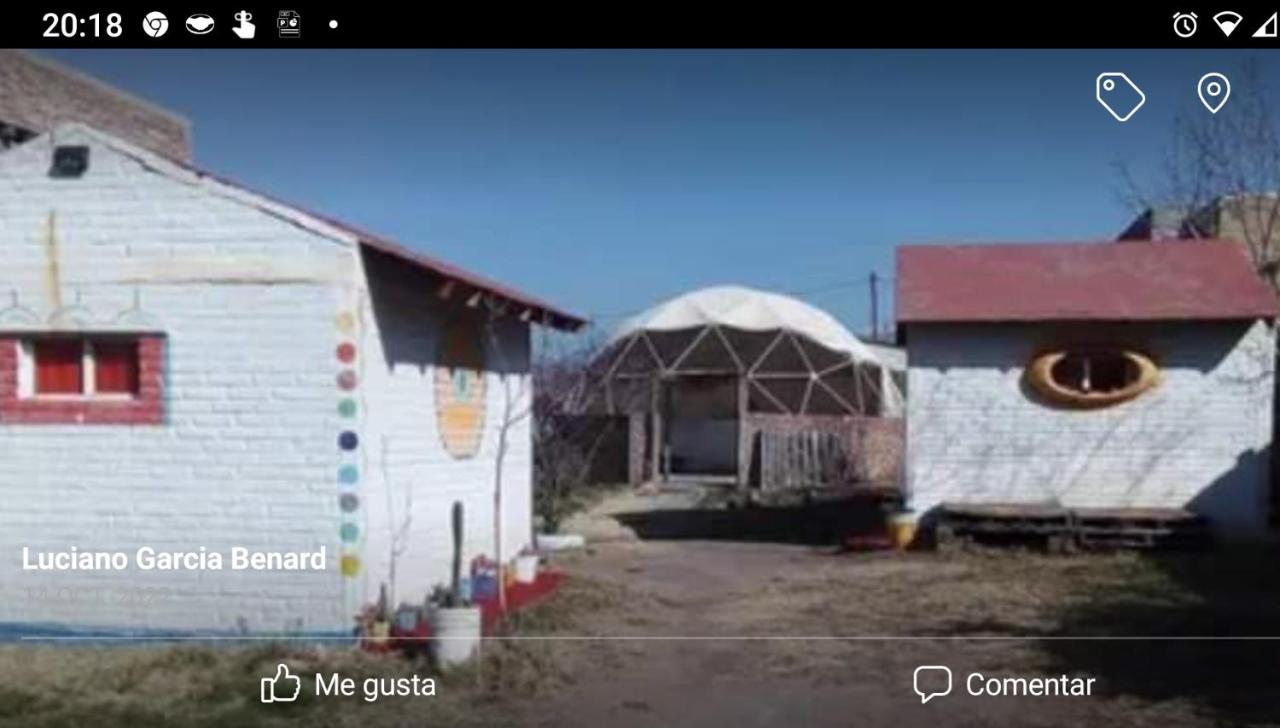
Task: Tap the tag people icon
Action: (x=1120, y=96)
